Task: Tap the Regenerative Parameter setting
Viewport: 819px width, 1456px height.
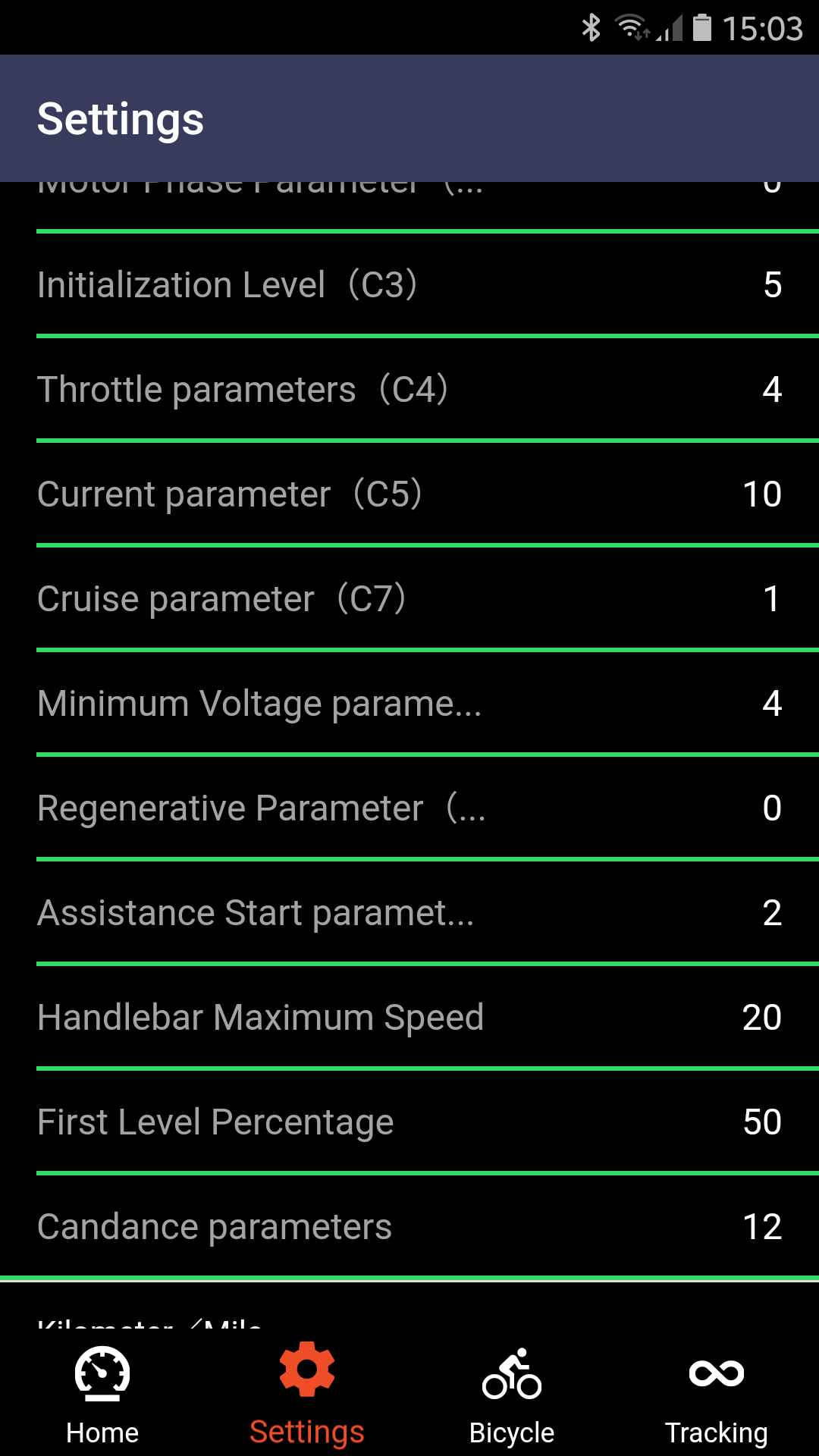Action: pyautogui.click(x=409, y=808)
